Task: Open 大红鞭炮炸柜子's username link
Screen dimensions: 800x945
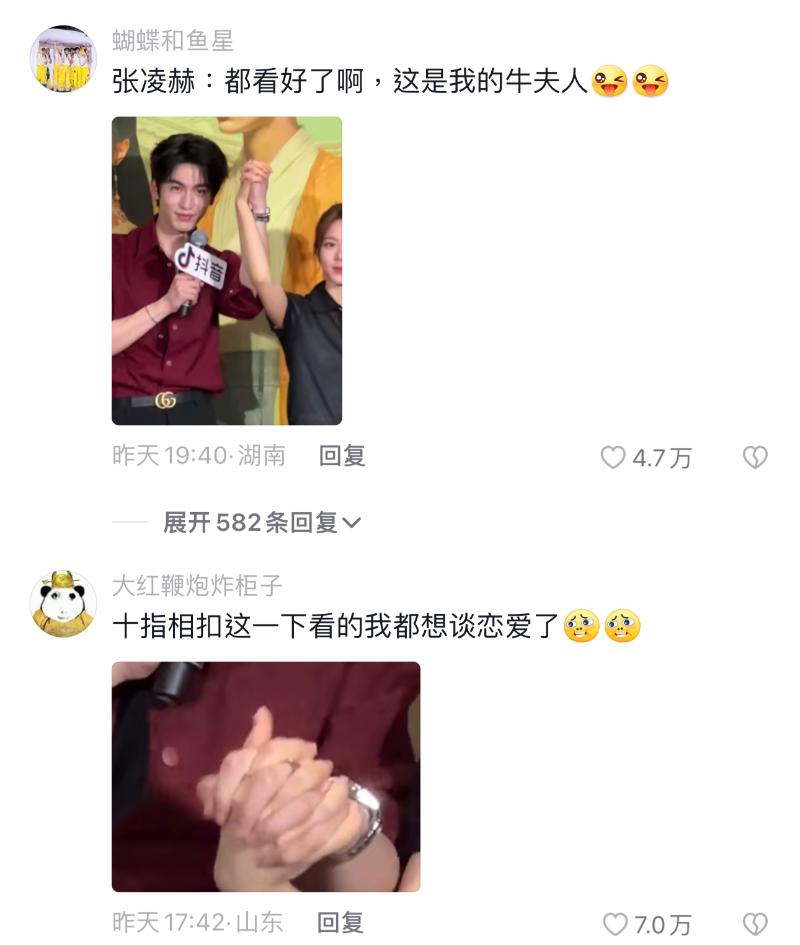Action: [x=197, y=585]
